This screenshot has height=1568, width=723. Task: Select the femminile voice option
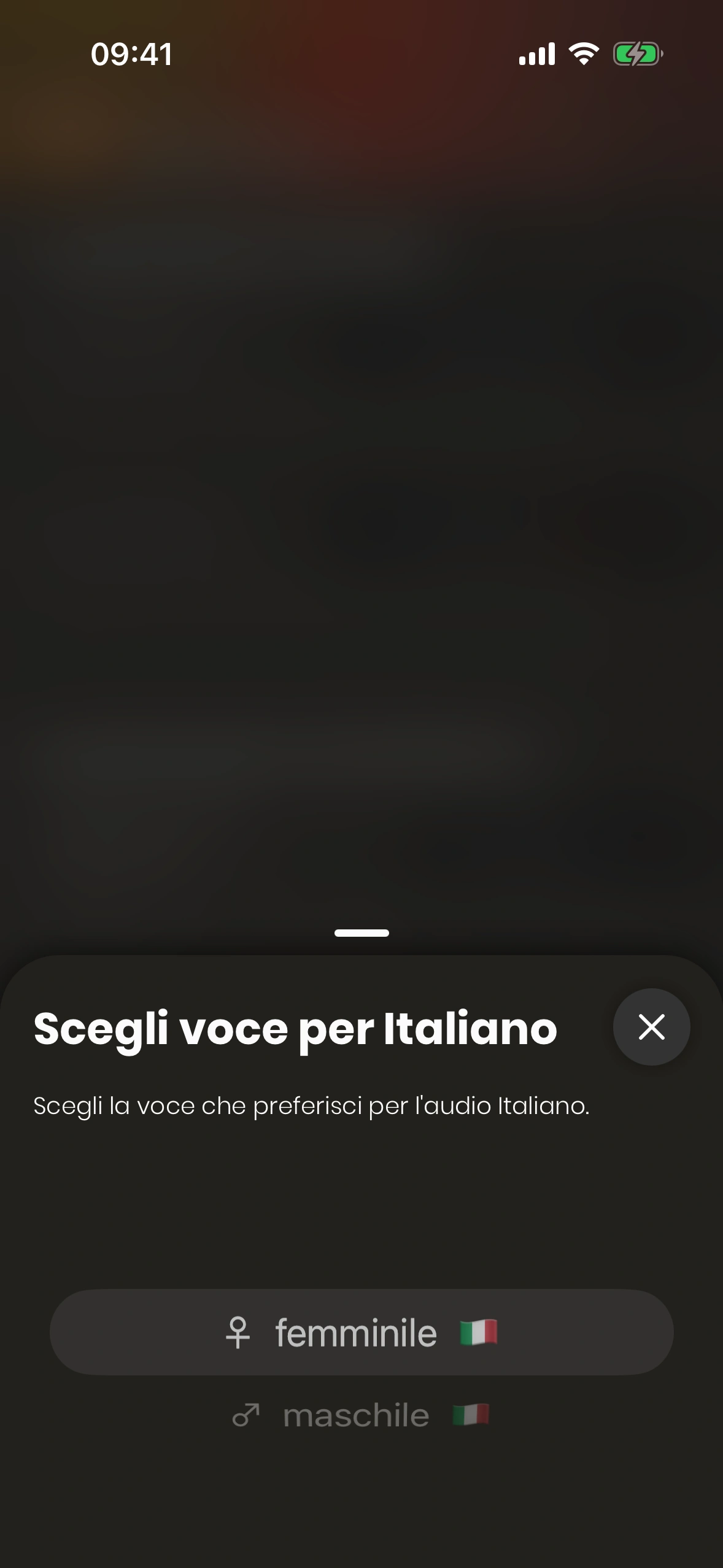coord(361,1332)
